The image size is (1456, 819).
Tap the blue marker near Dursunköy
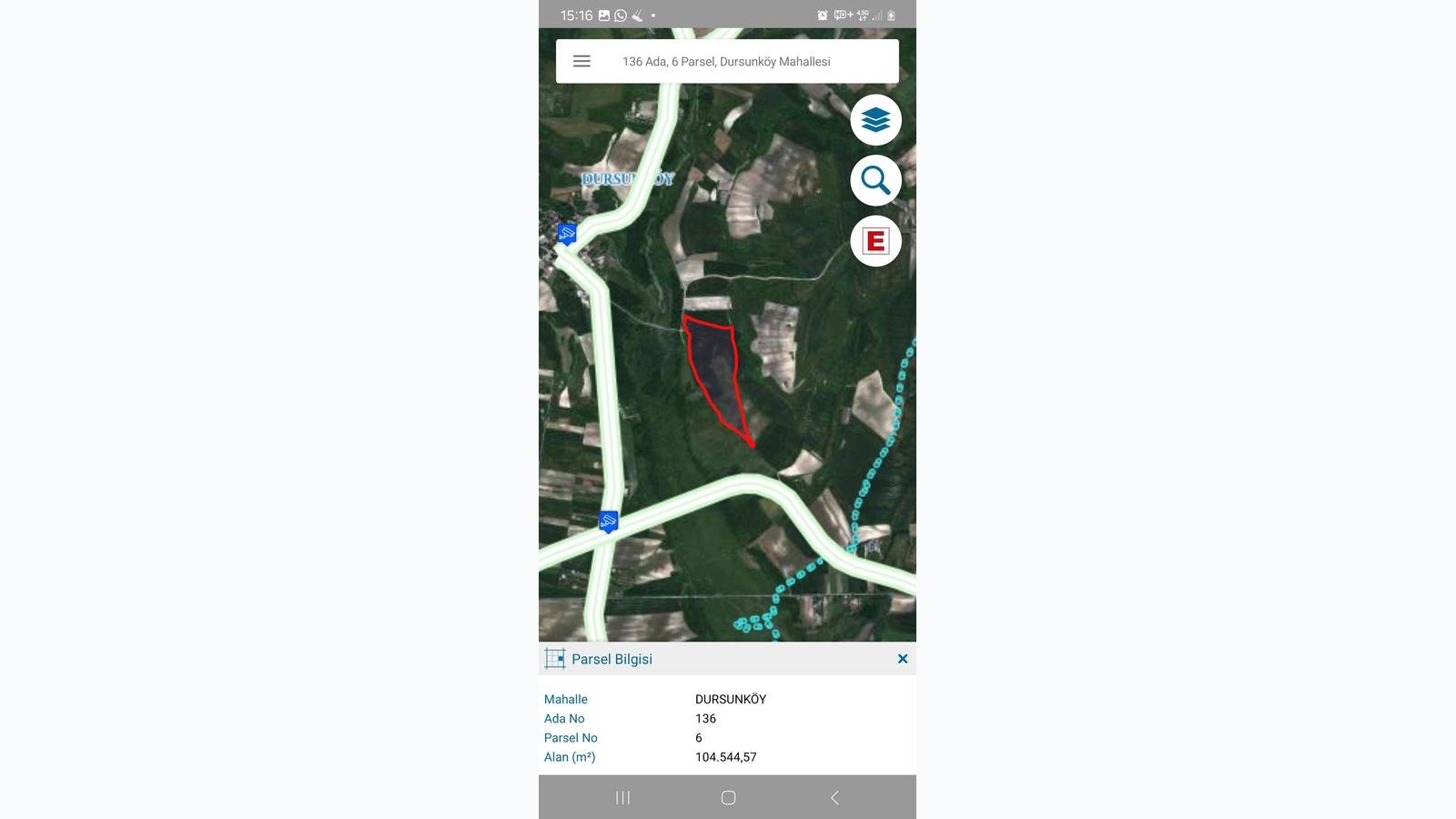tap(567, 234)
